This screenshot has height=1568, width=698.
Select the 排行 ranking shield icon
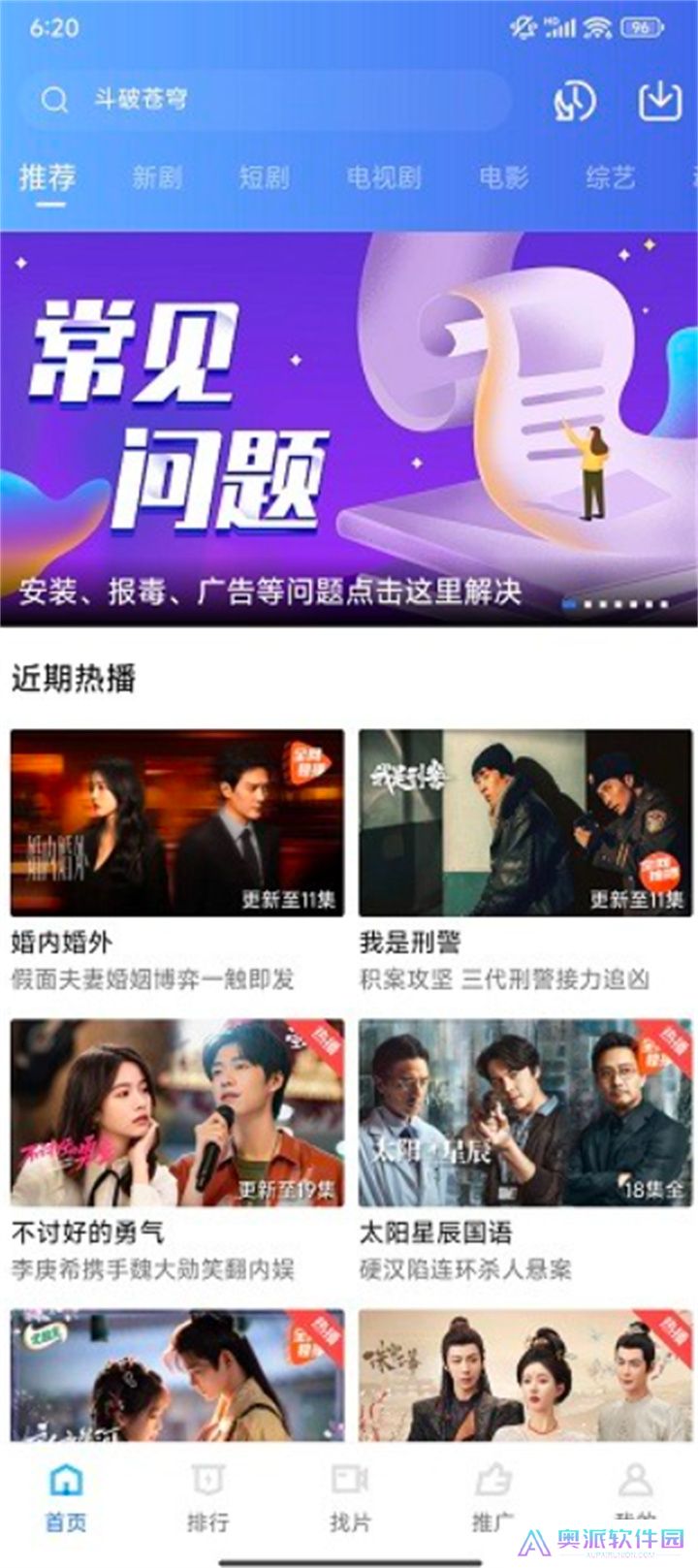tap(208, 1481)
